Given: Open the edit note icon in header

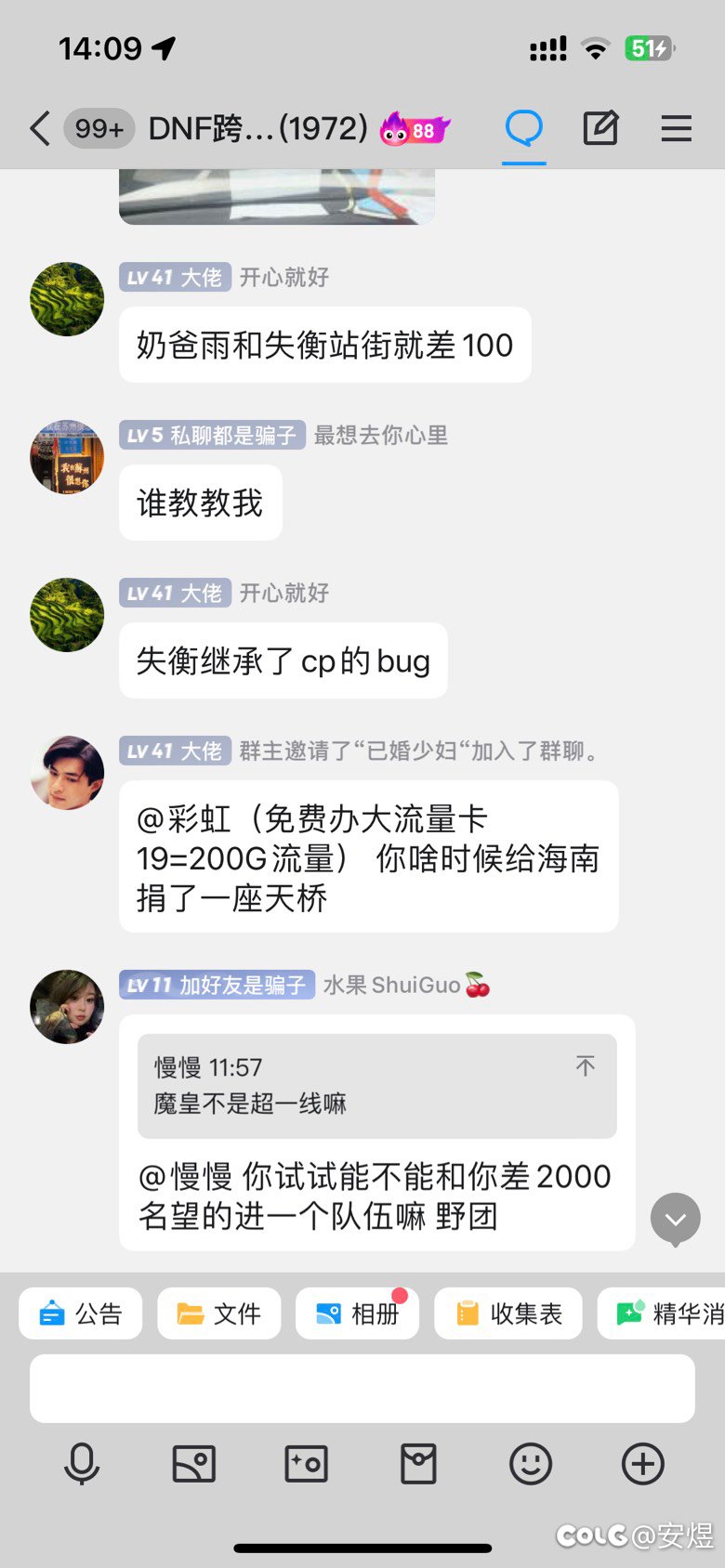Looking at the screenshot, I should tap(600, 128).
